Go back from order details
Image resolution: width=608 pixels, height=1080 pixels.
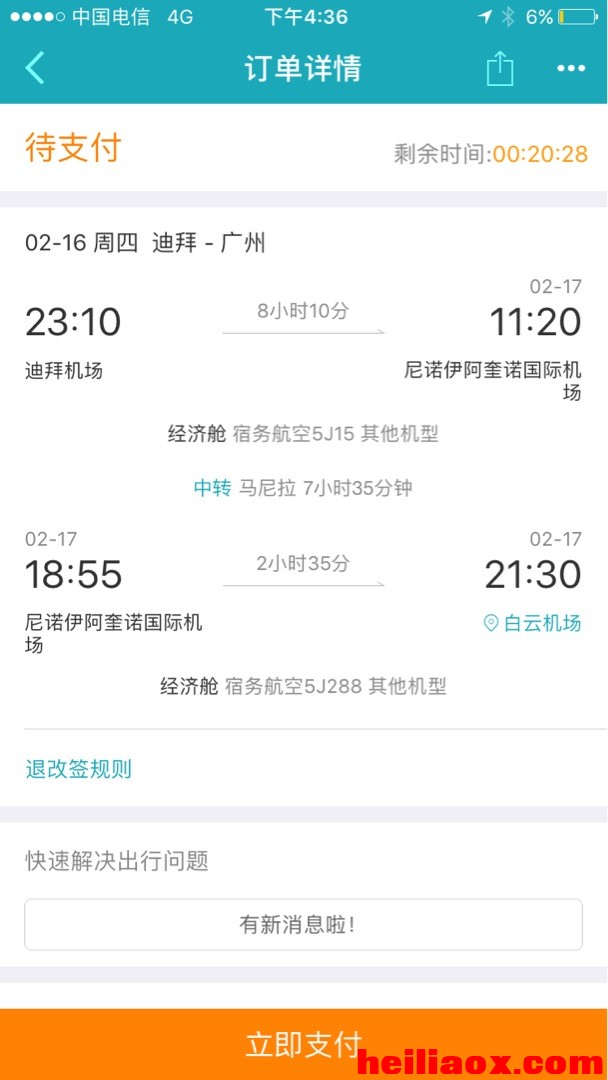pyautogui.click(x=35, y=68)
